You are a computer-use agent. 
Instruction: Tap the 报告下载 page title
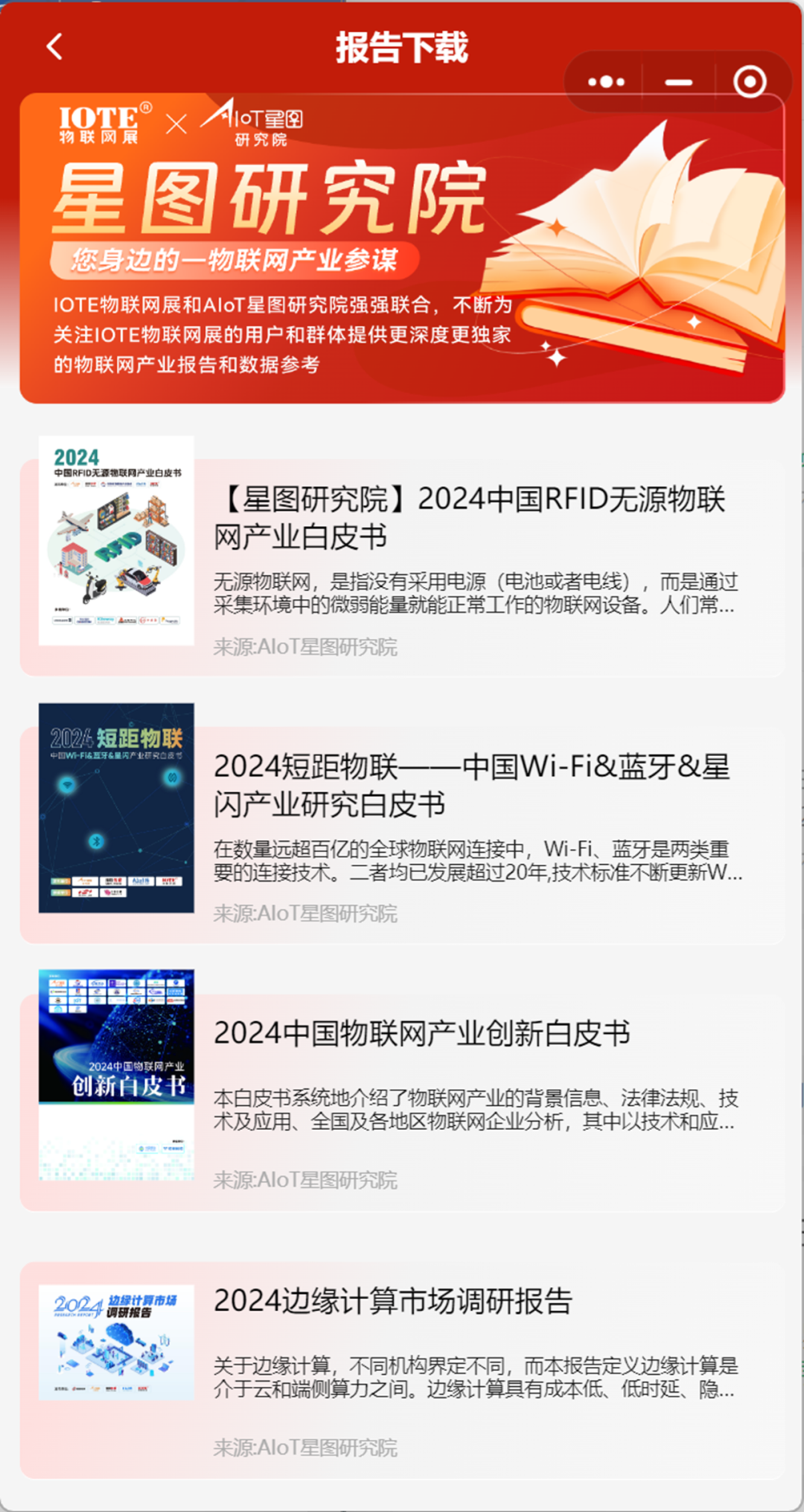coord(402,46)
